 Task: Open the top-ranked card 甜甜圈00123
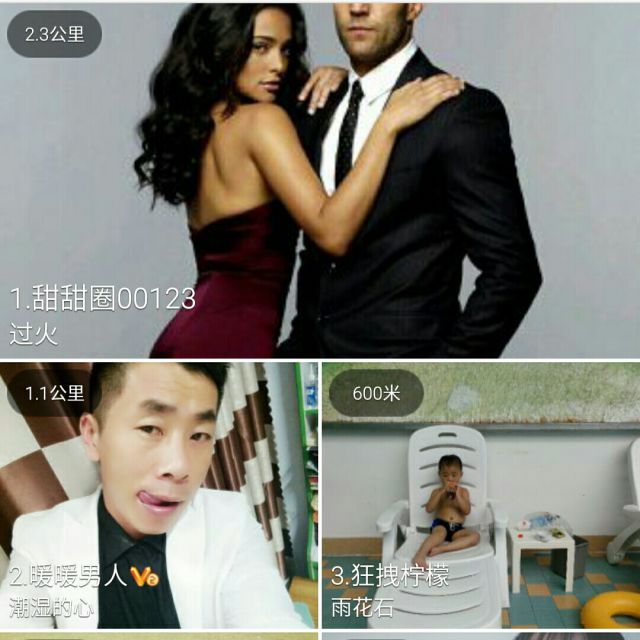320,180
